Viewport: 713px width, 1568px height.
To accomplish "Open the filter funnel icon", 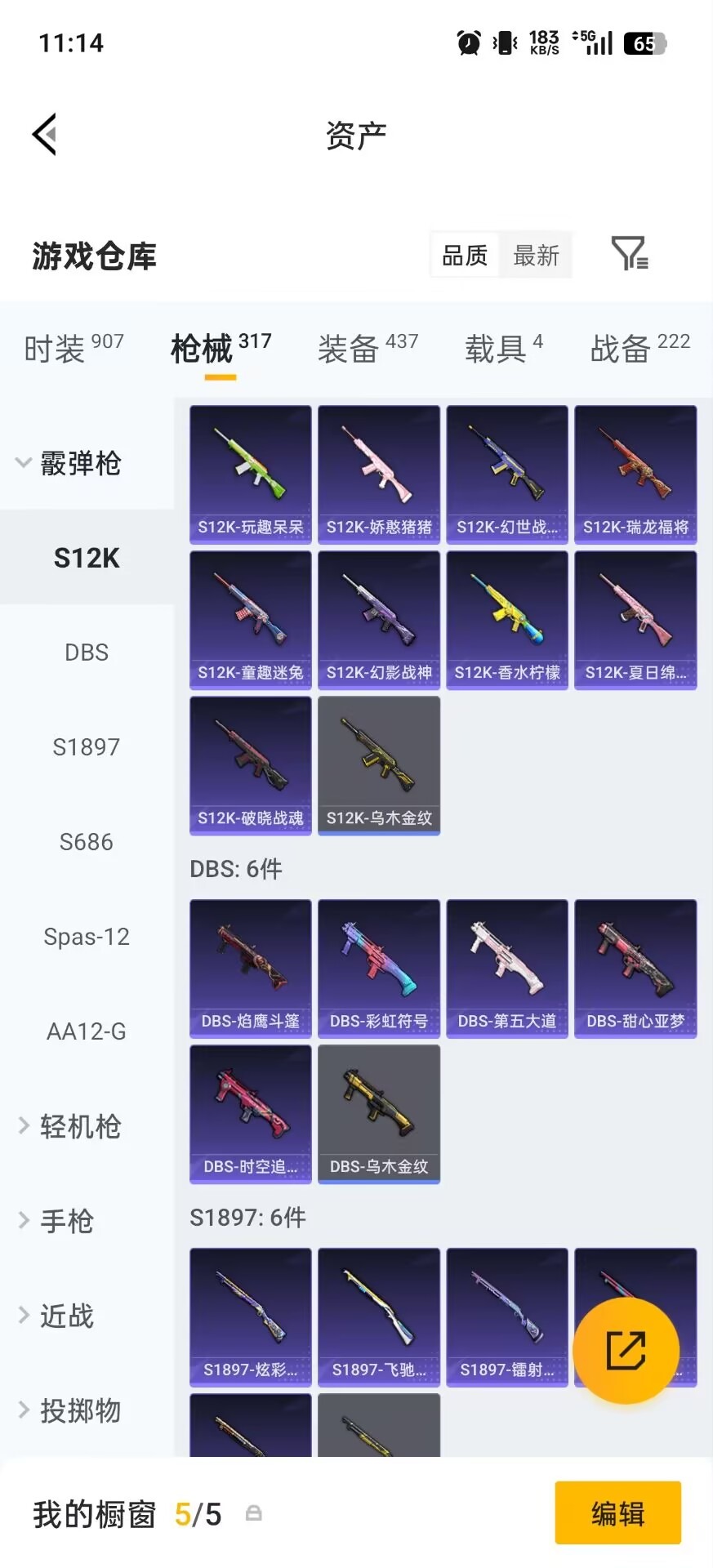I will [x=629, y=255].
